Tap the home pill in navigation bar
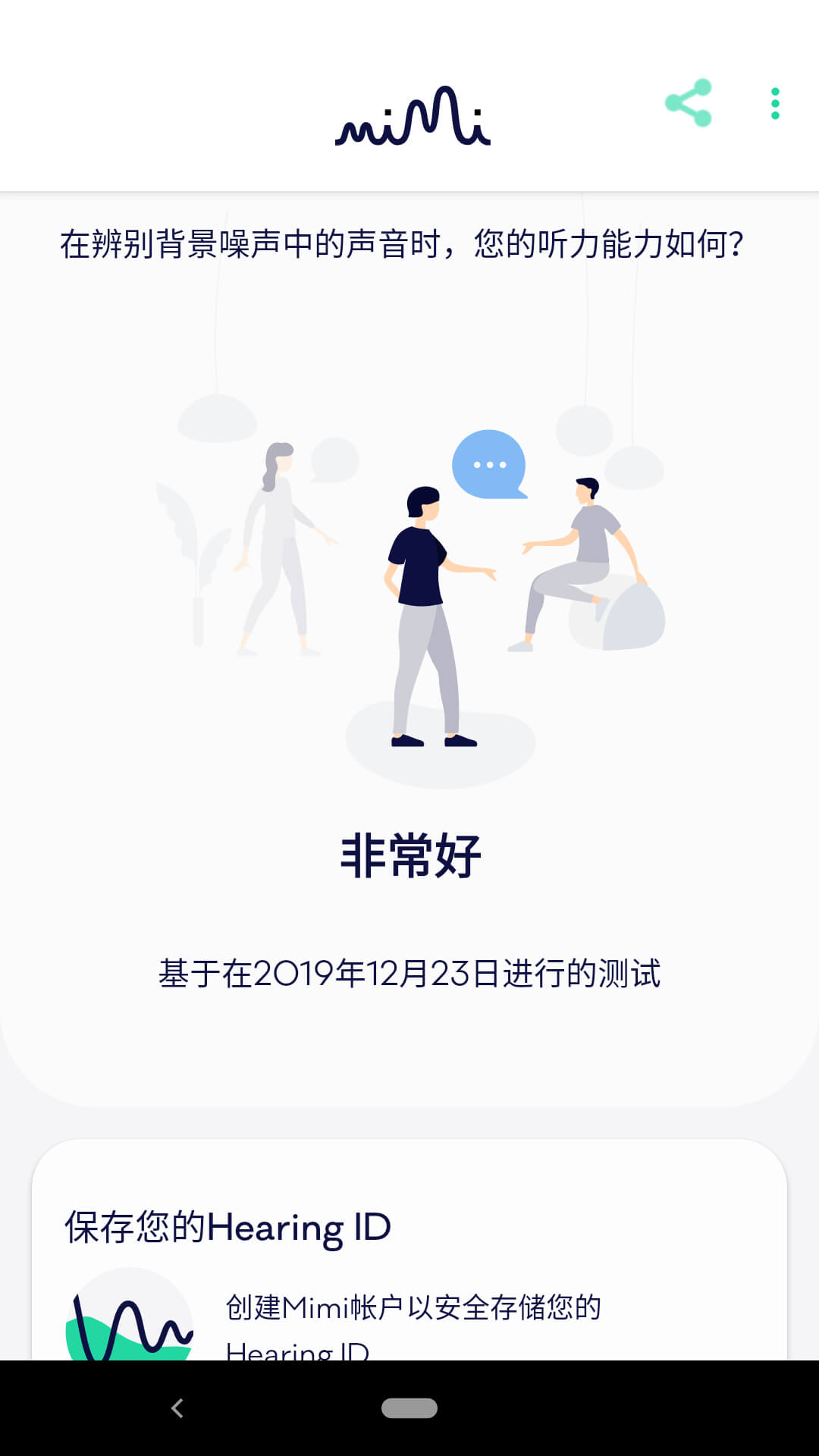 (x=409, y=1407)
